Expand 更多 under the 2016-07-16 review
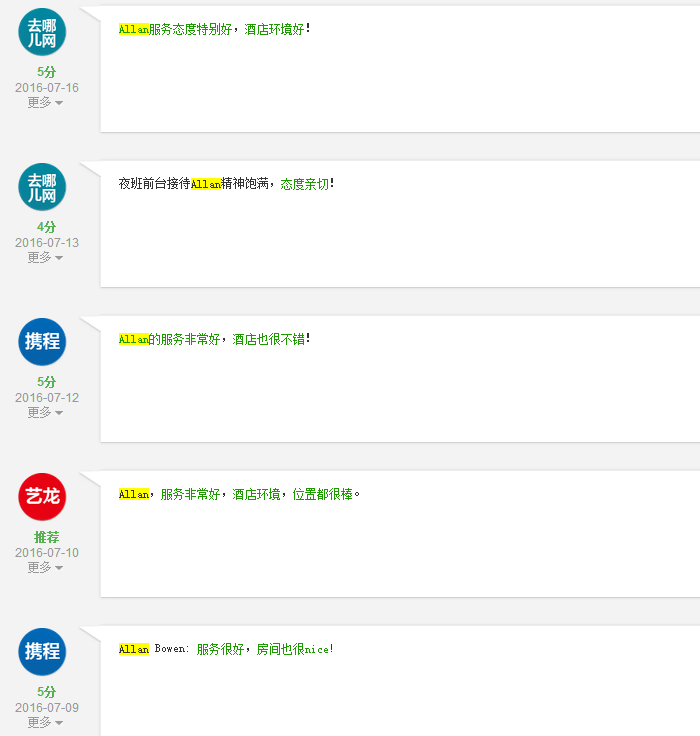Screen dimensions: 700x736 (45, 102)
